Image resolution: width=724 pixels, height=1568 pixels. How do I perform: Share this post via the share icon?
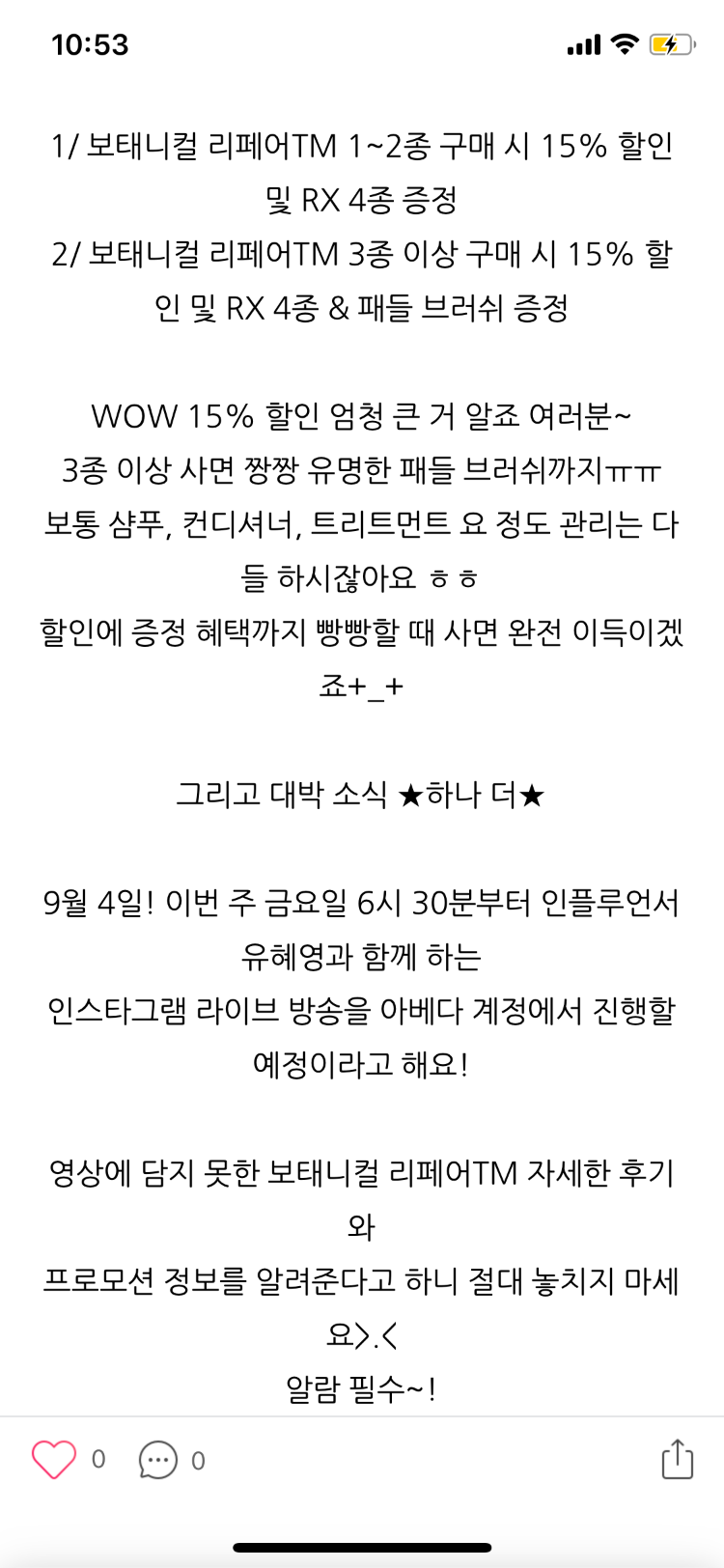click(x=678, y=1458)
